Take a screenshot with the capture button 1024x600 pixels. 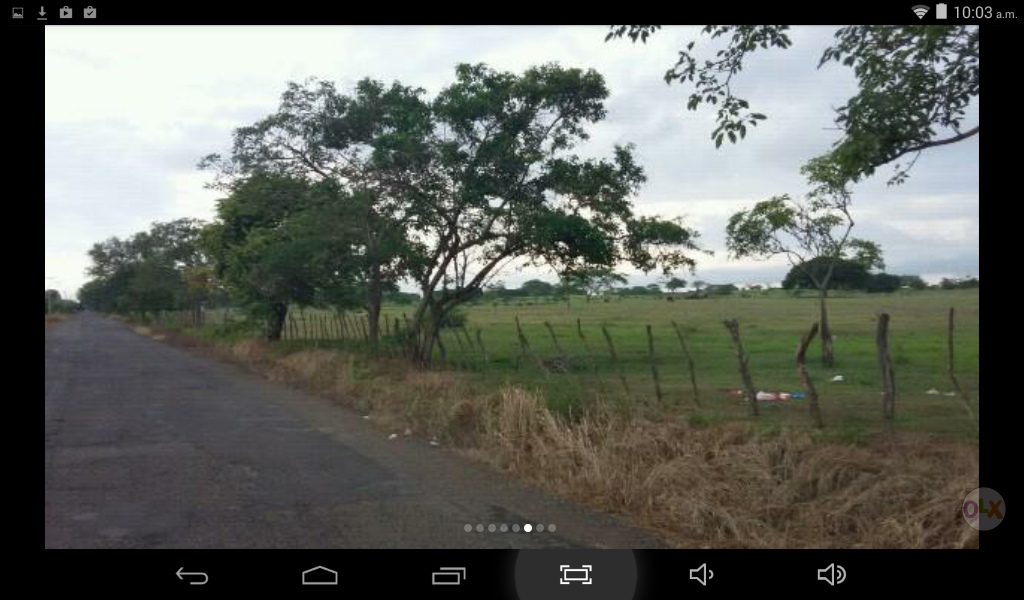tap(576, 575)
